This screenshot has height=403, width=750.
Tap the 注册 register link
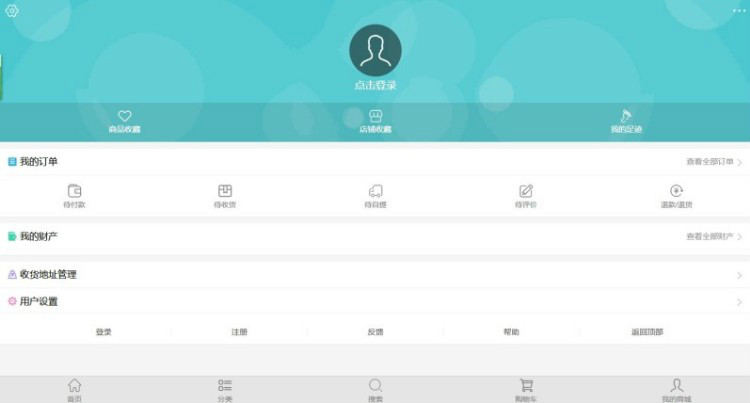click(239, 331)
